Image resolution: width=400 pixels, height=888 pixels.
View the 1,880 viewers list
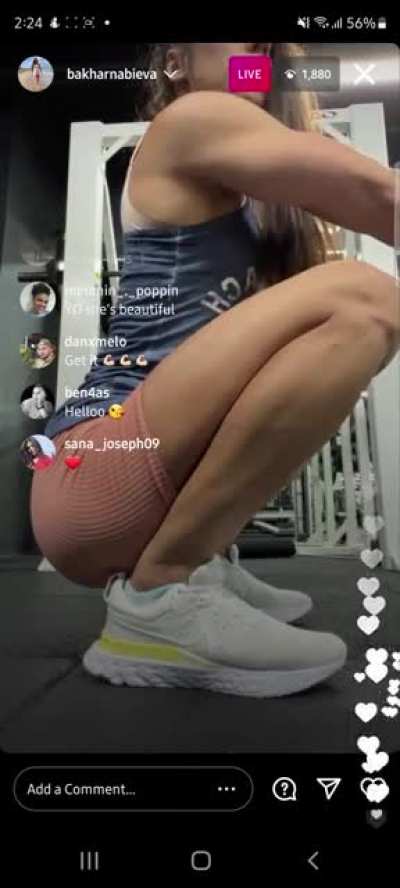(x=309, y=74)
